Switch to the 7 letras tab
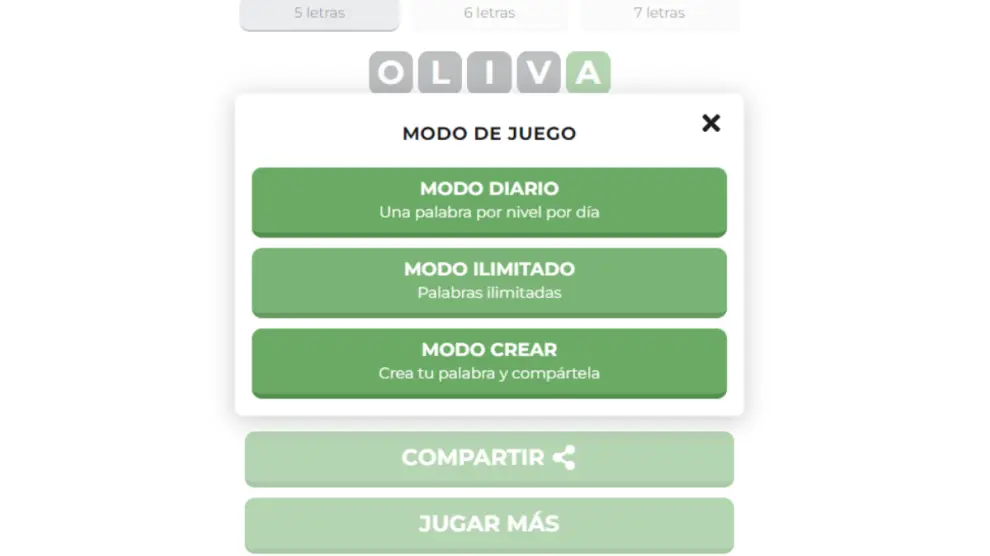The width and height of the screenshot is (990, 556). (659, 14)
